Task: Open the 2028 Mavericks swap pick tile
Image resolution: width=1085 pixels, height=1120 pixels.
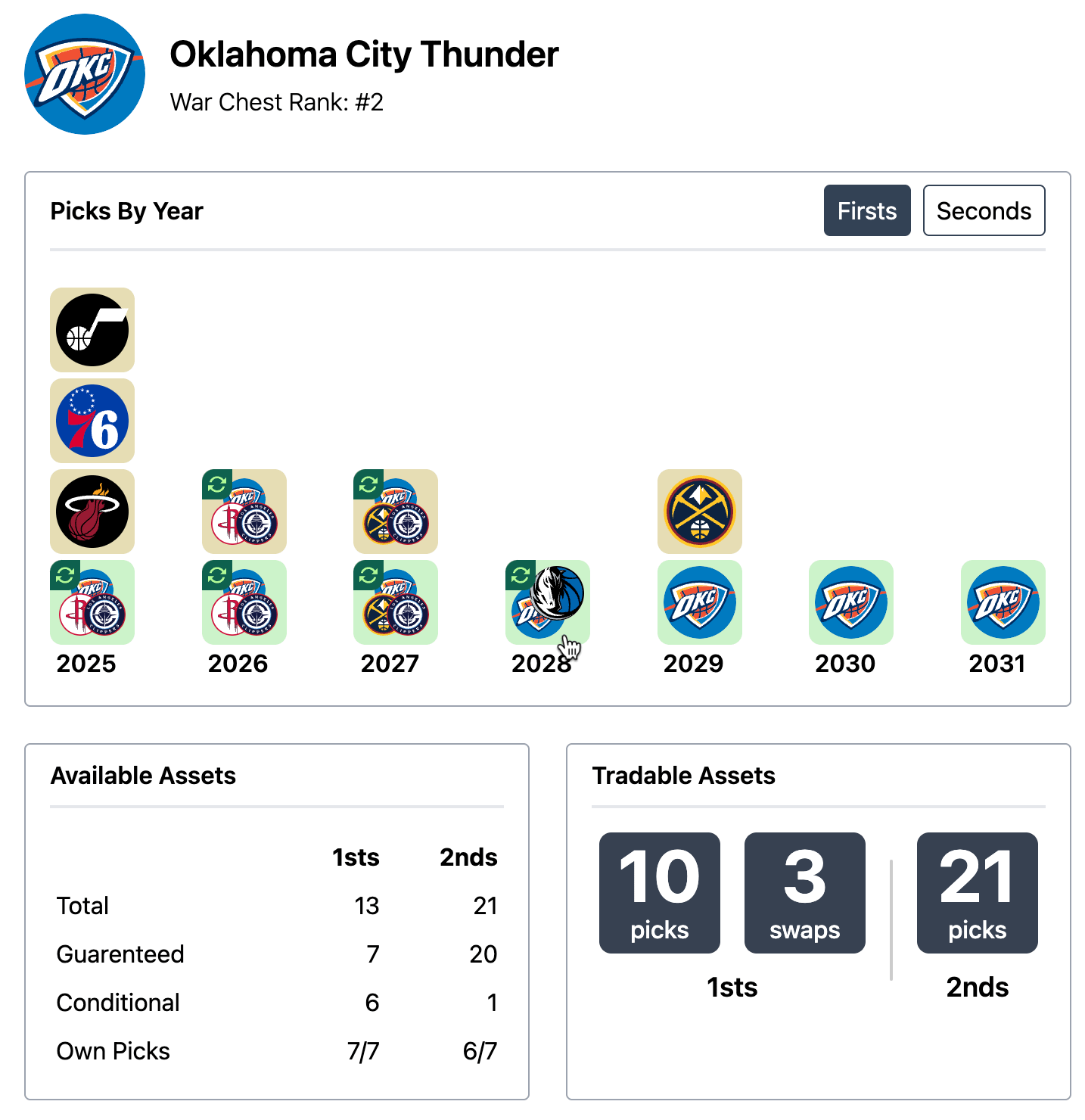Action: click(x=547, y=602)
